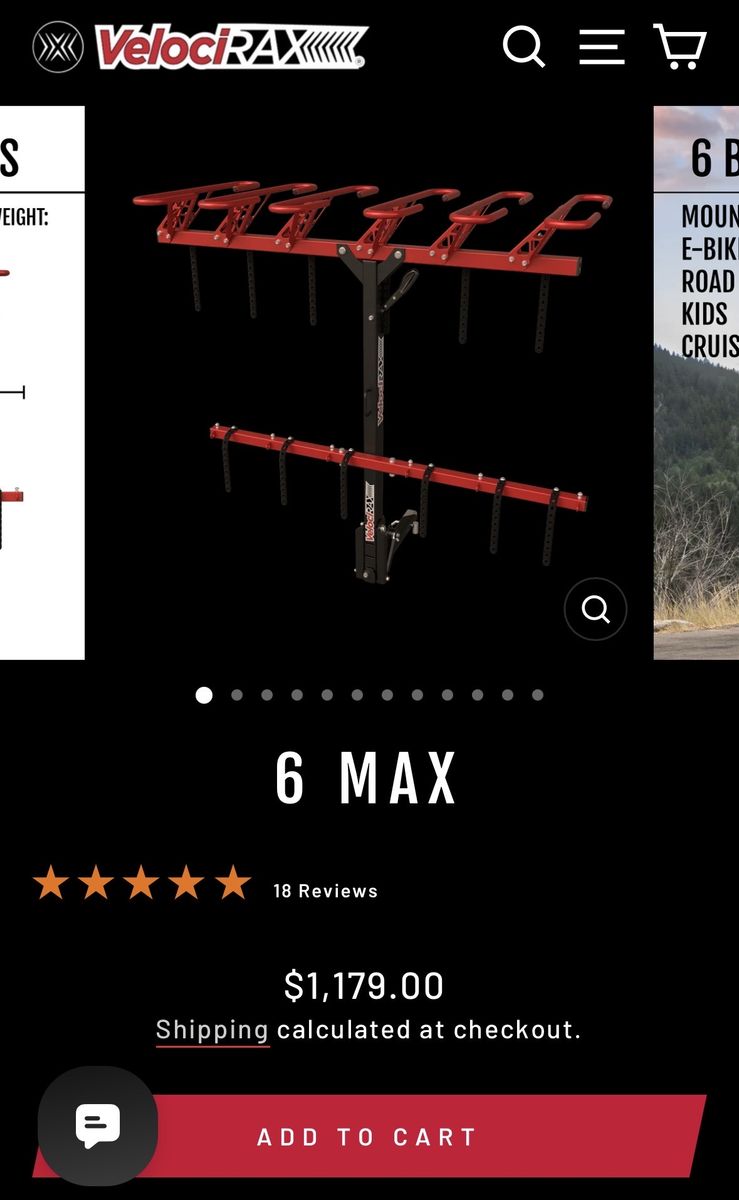739x1200 pixels.
Task: Open the 18 Reviews link
Action: point(326,891)
